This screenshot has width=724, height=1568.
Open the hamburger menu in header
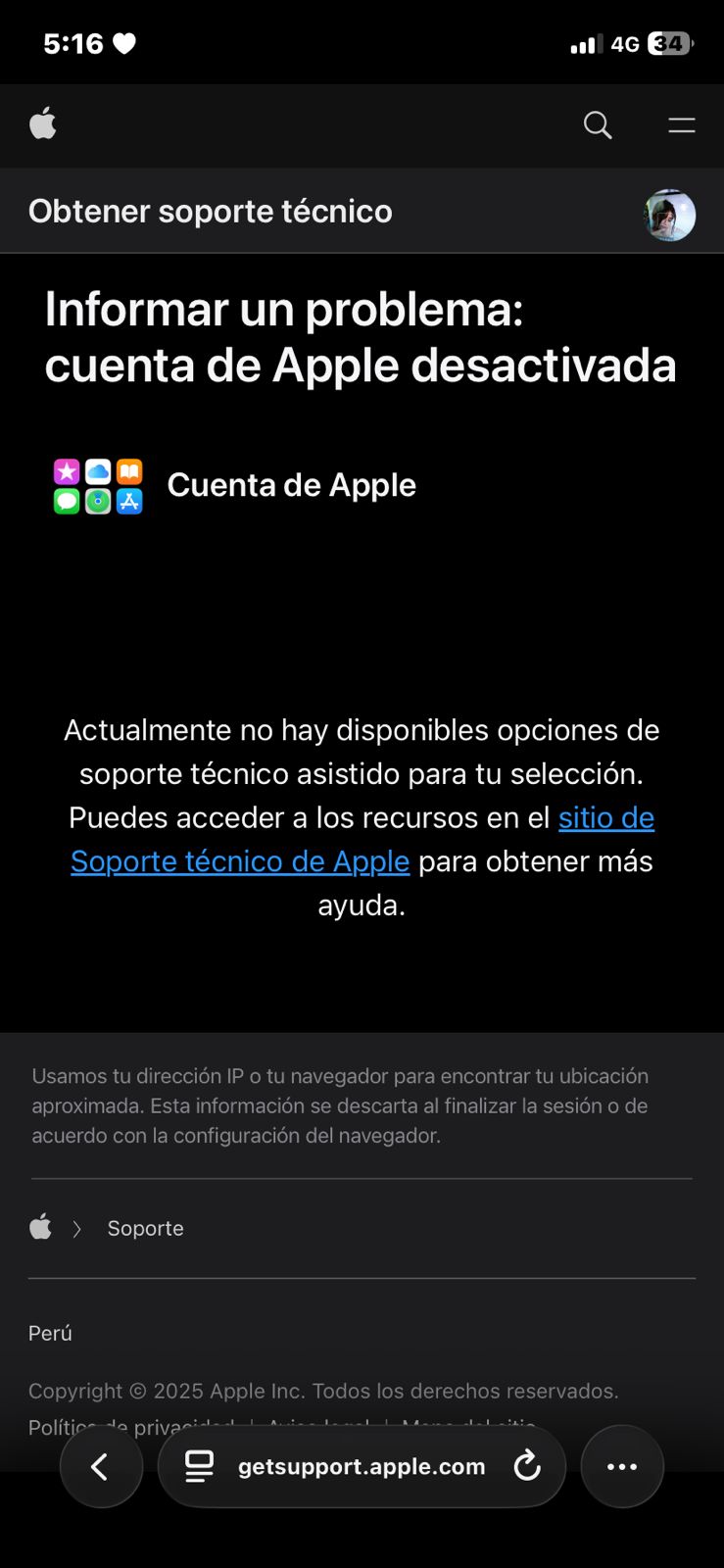click(x=681, y=124)
